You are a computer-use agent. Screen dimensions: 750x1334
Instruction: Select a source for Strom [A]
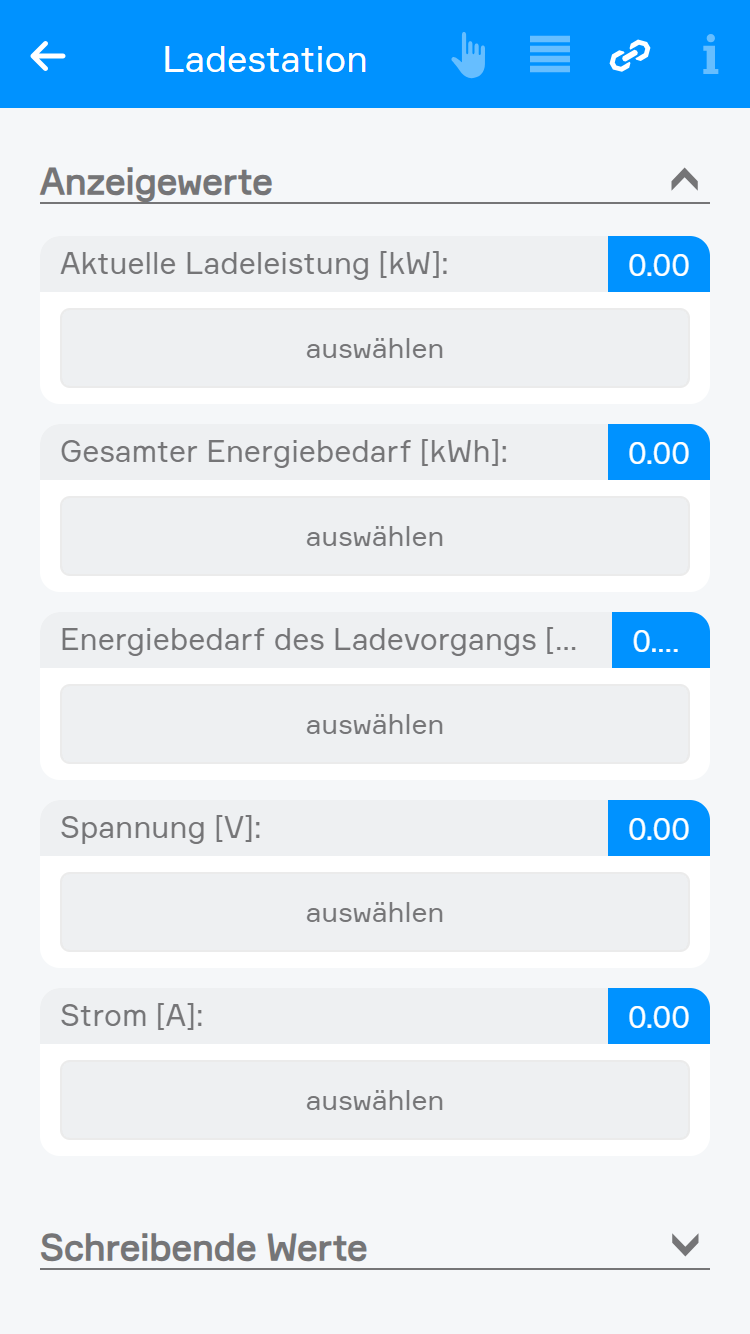click(x=375, y=1100)
